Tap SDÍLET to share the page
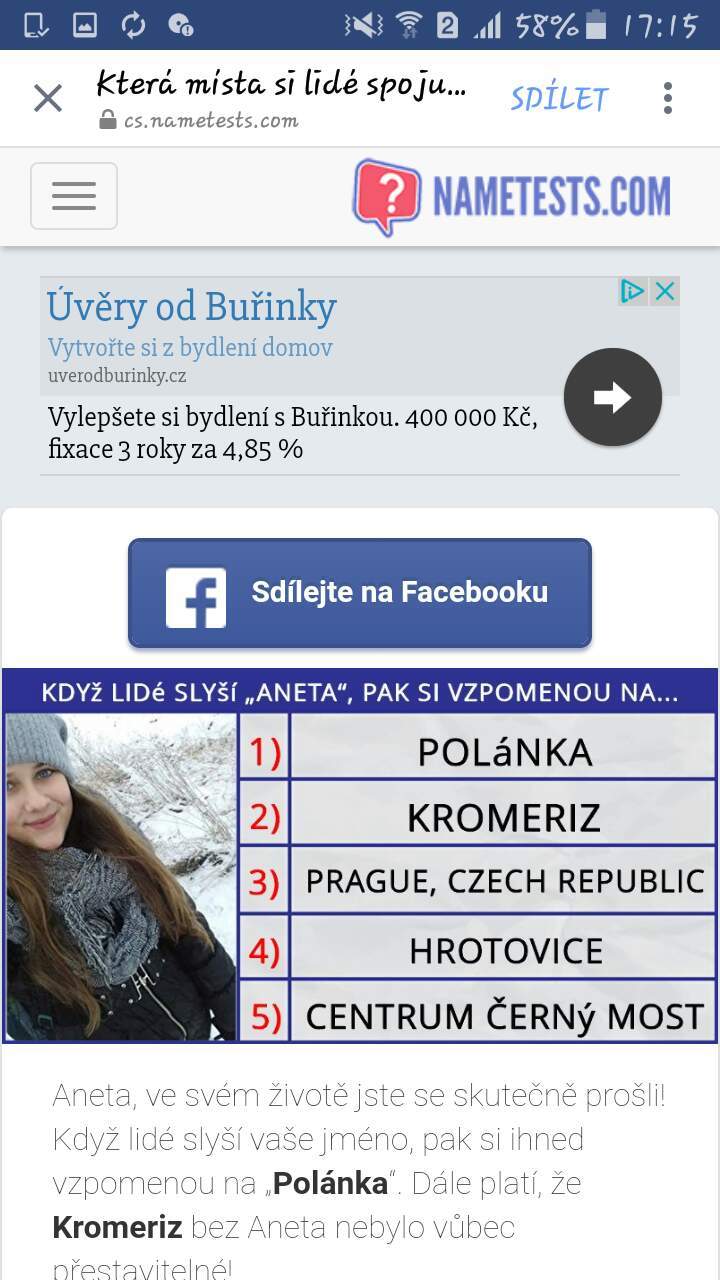Screen dimensions: 720x1280 (x=559, y=98)
